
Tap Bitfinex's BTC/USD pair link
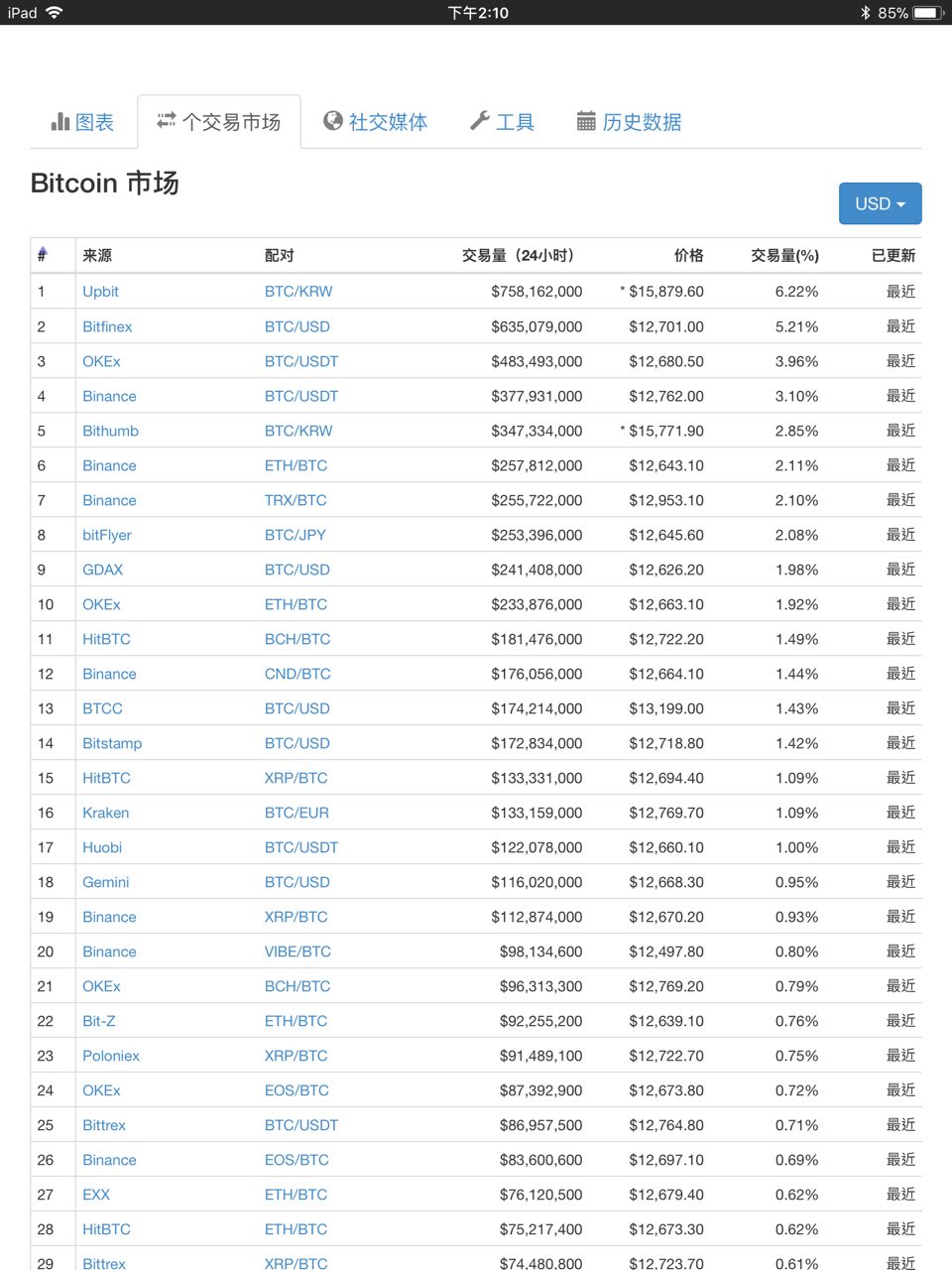click(297, 326)
